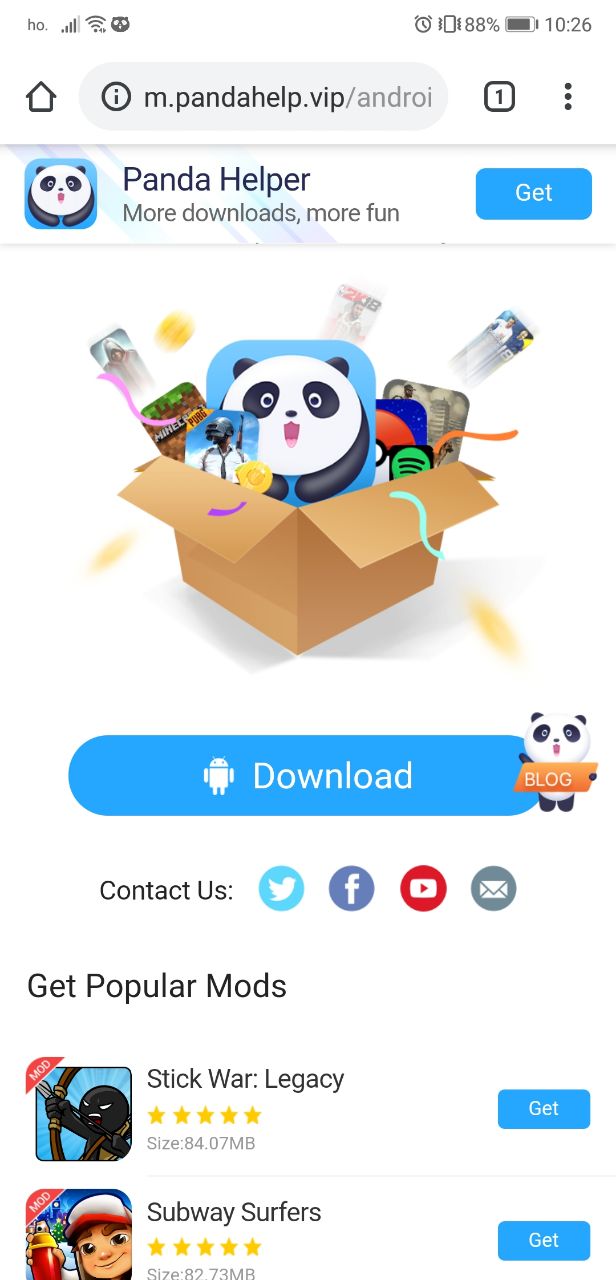Open the tab switcher
Viewport: 616px width, 1280px height.
click(499, 97)
